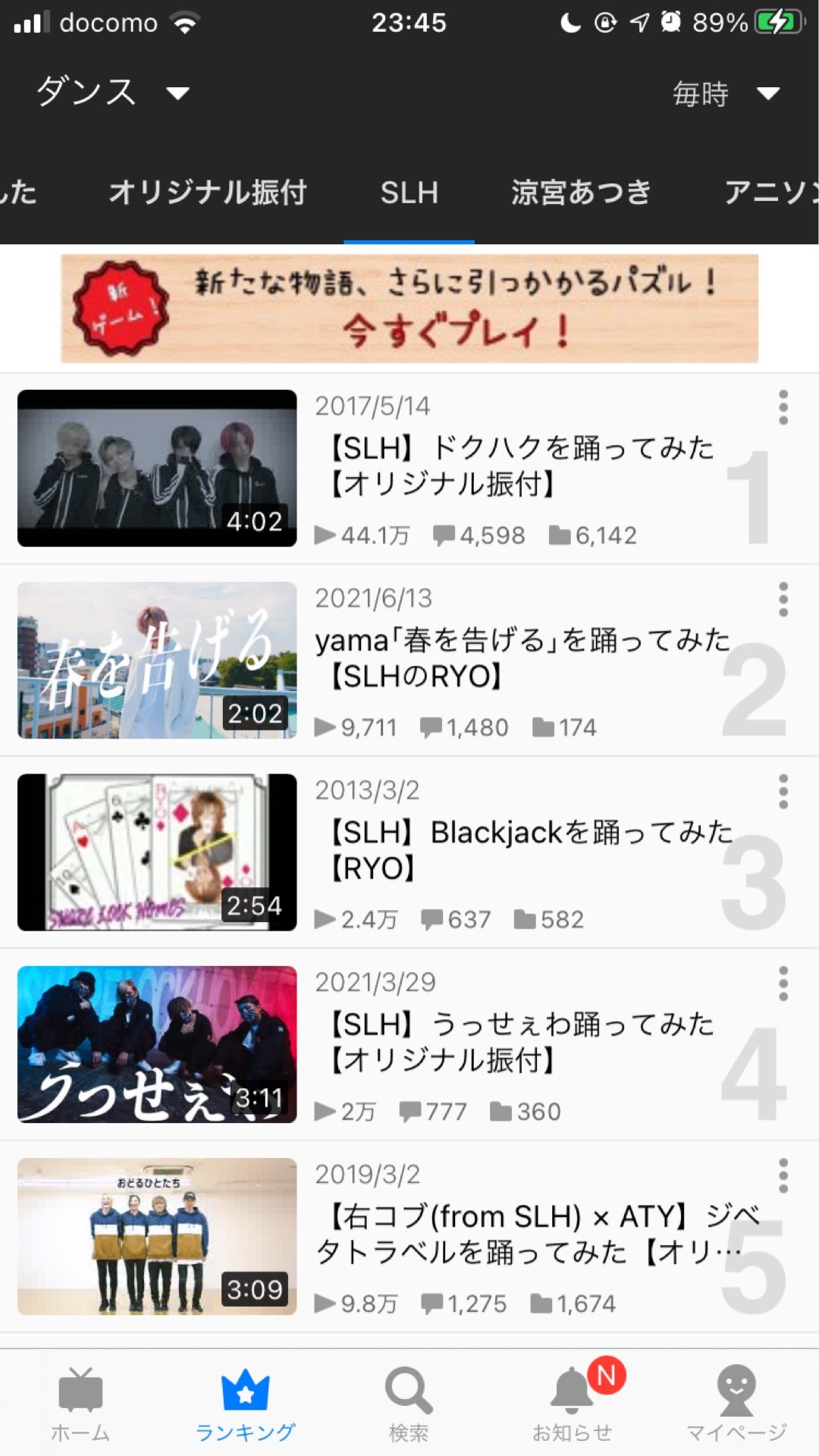
Task: Check the お知らせ notifications tab
Action: (x=573, y=1404)
